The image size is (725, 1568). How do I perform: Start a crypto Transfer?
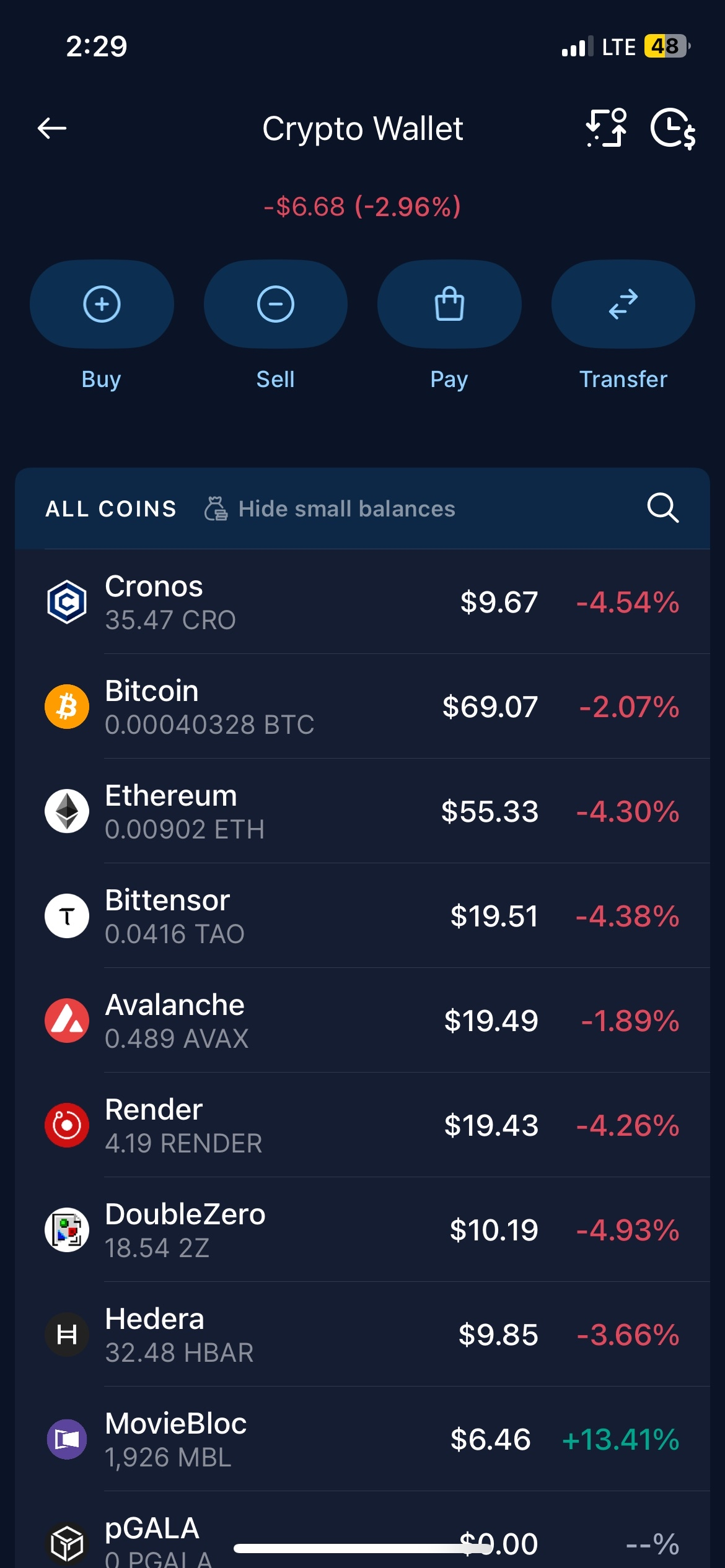pos(623,304)
